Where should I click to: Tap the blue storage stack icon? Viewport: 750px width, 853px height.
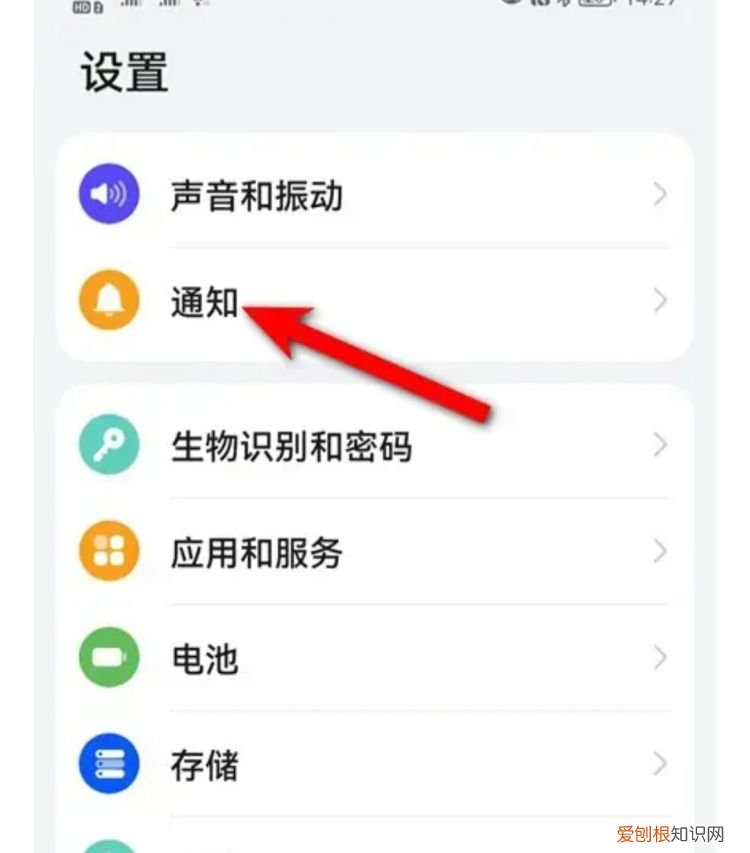click(x=108, y=765)
